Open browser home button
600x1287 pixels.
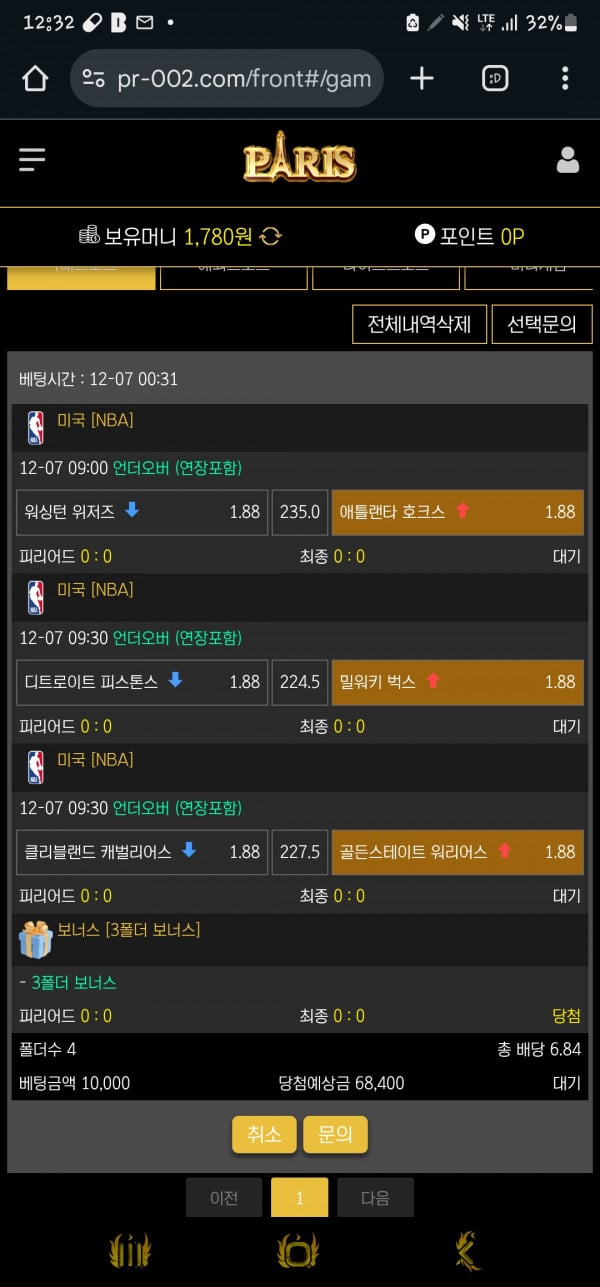35,79
